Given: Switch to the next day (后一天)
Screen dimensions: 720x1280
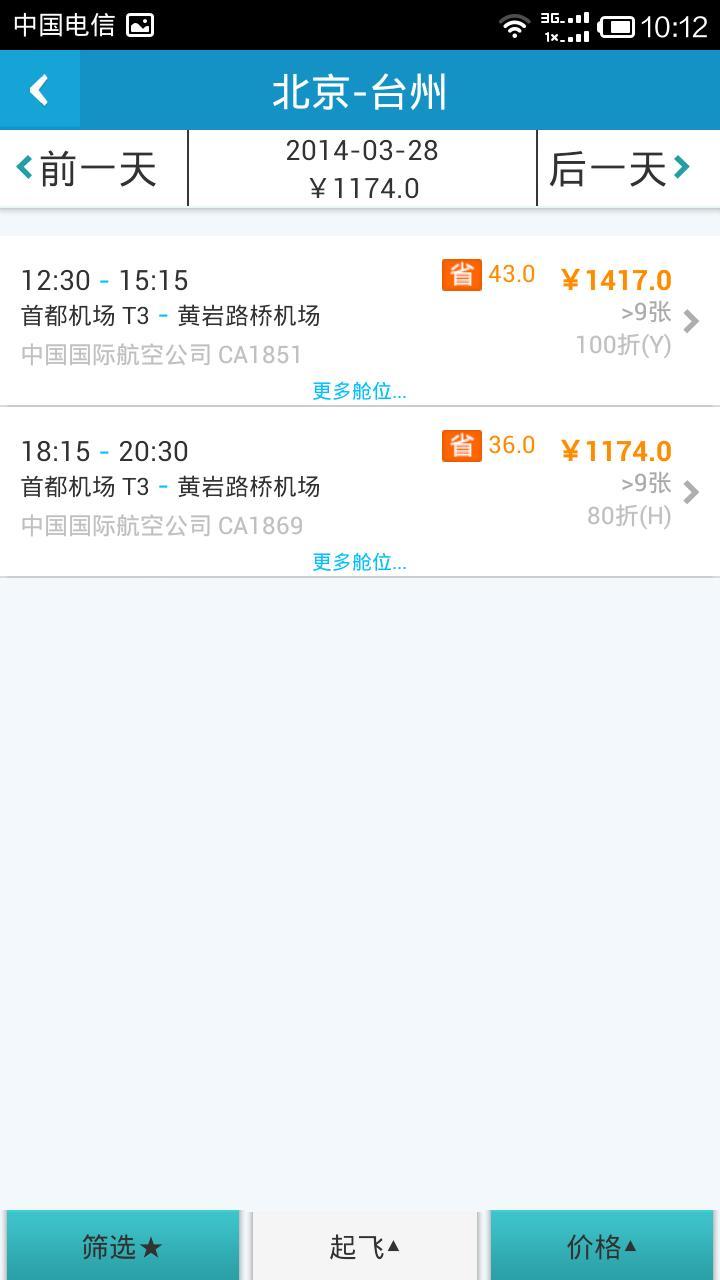Looking at the screenshot, I should (x=628, y=169).
